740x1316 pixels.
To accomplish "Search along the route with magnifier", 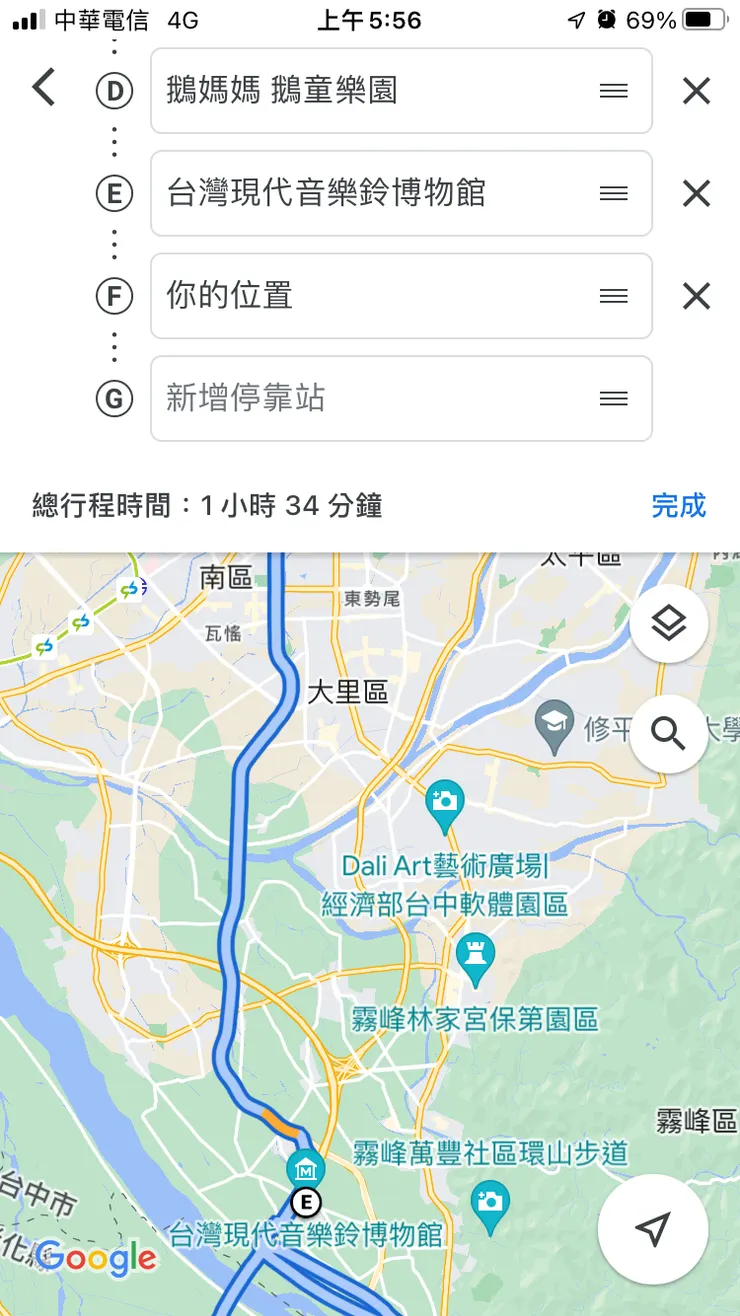I will tap(668, 734).
